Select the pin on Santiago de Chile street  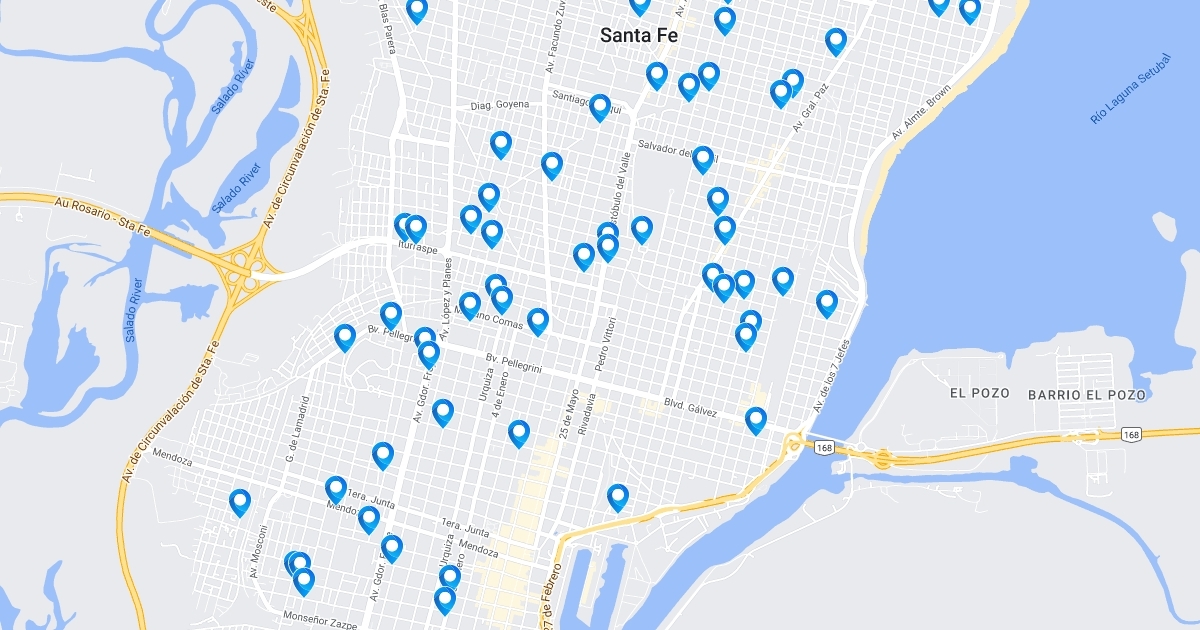click(x=600, y=107)
